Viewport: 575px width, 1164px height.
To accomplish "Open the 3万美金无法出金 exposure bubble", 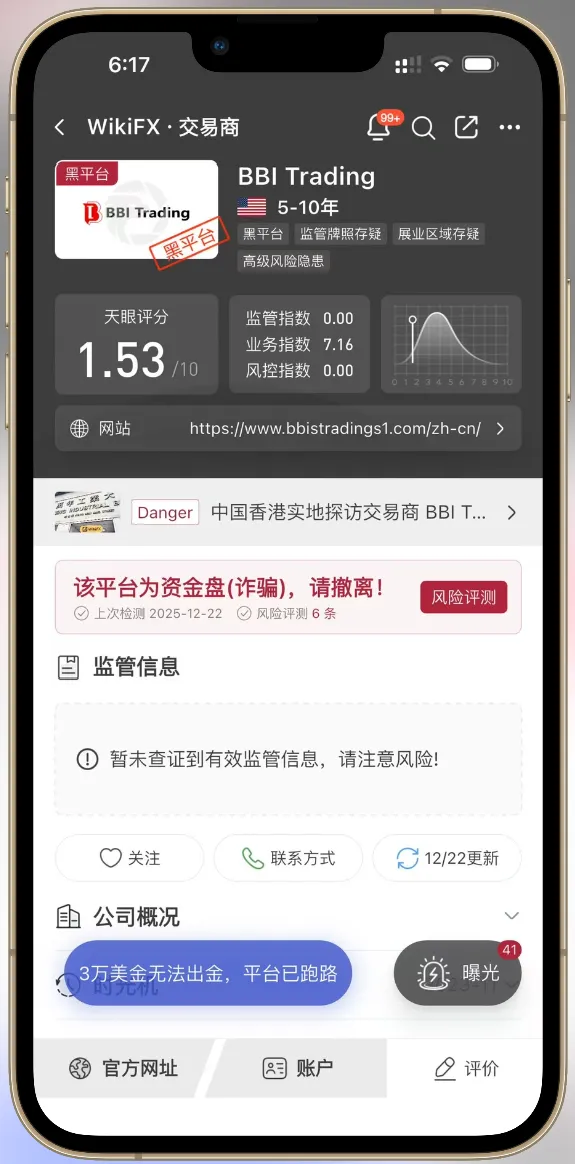I will (208, 973).
